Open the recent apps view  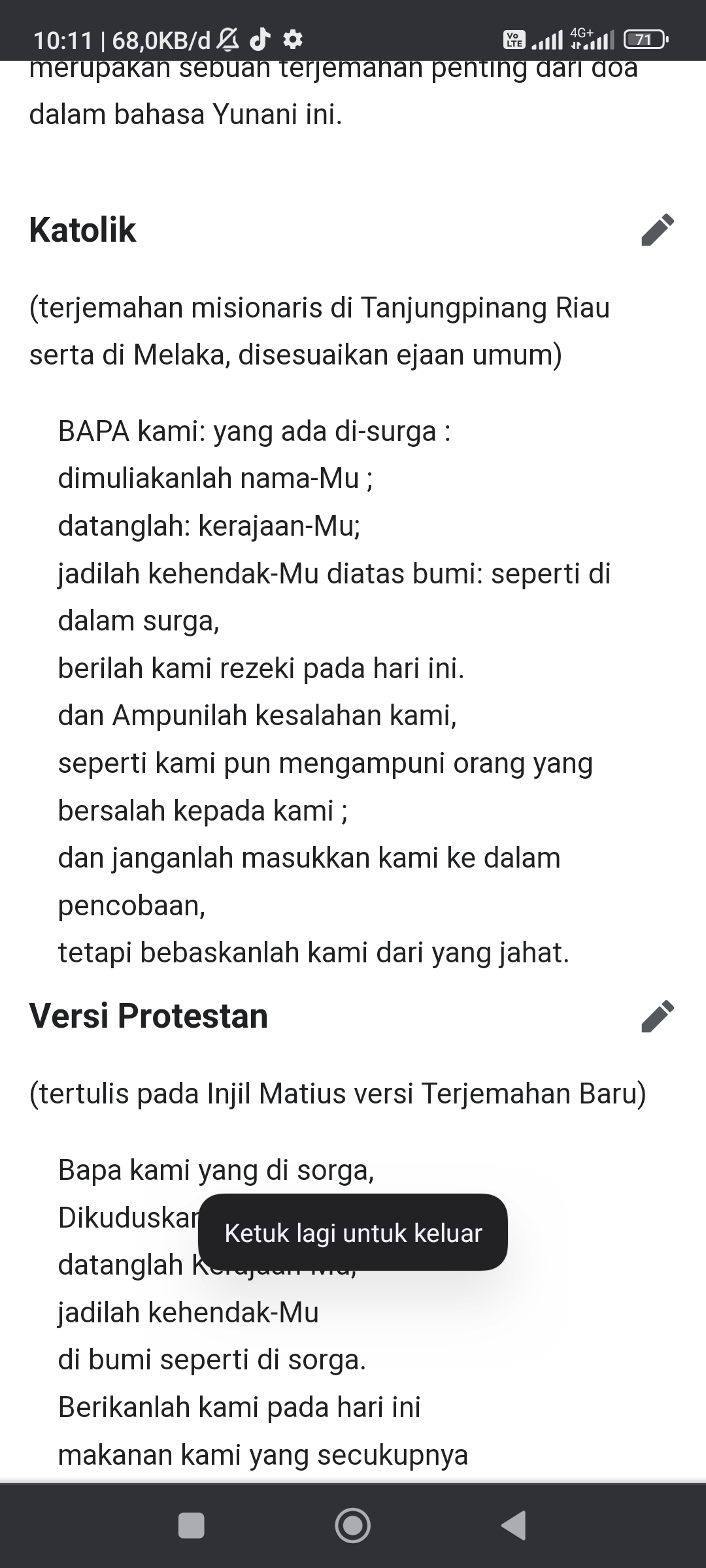click(192, 1526)
